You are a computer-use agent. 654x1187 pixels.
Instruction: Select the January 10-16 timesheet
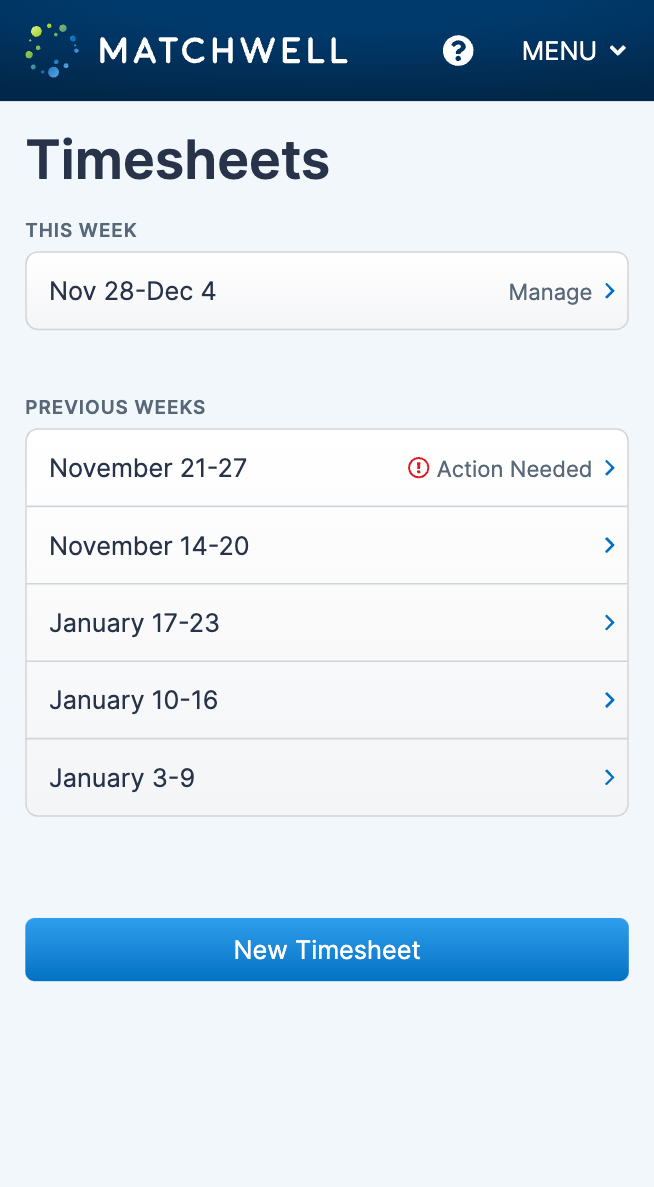(327, 699)
